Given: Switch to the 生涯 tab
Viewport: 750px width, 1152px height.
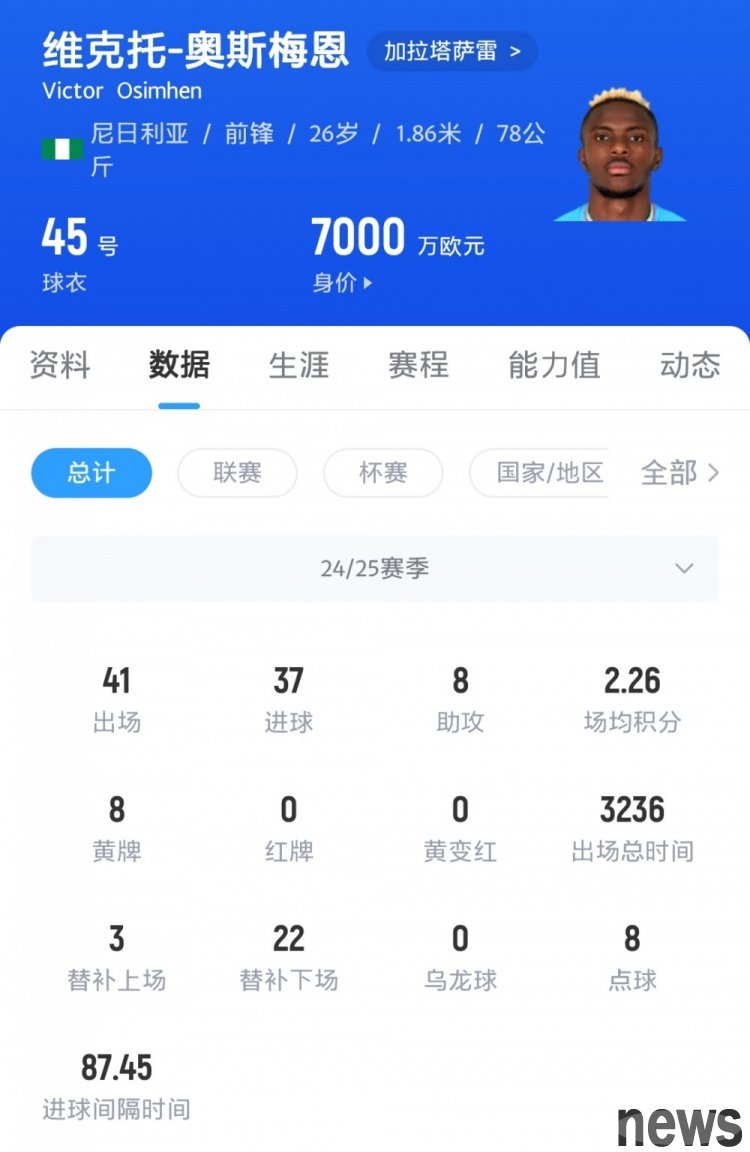Looking at the screenshot, I should (x=298, y=365).
